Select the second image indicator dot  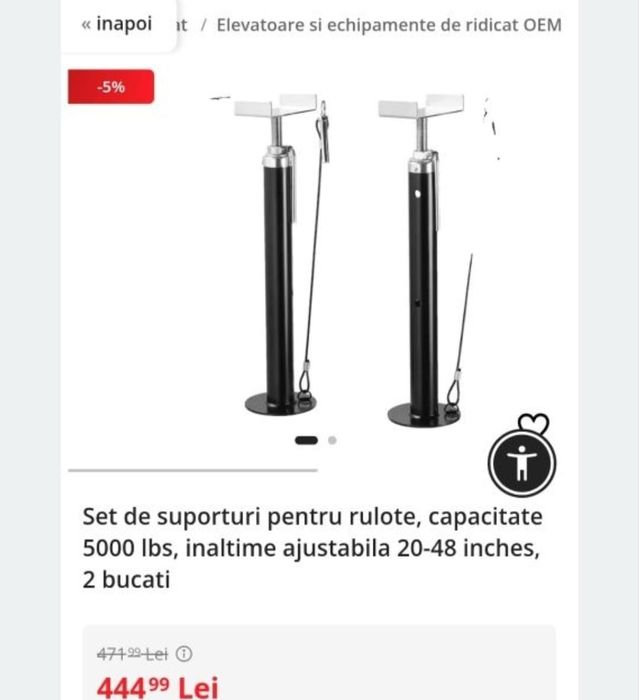332,440
